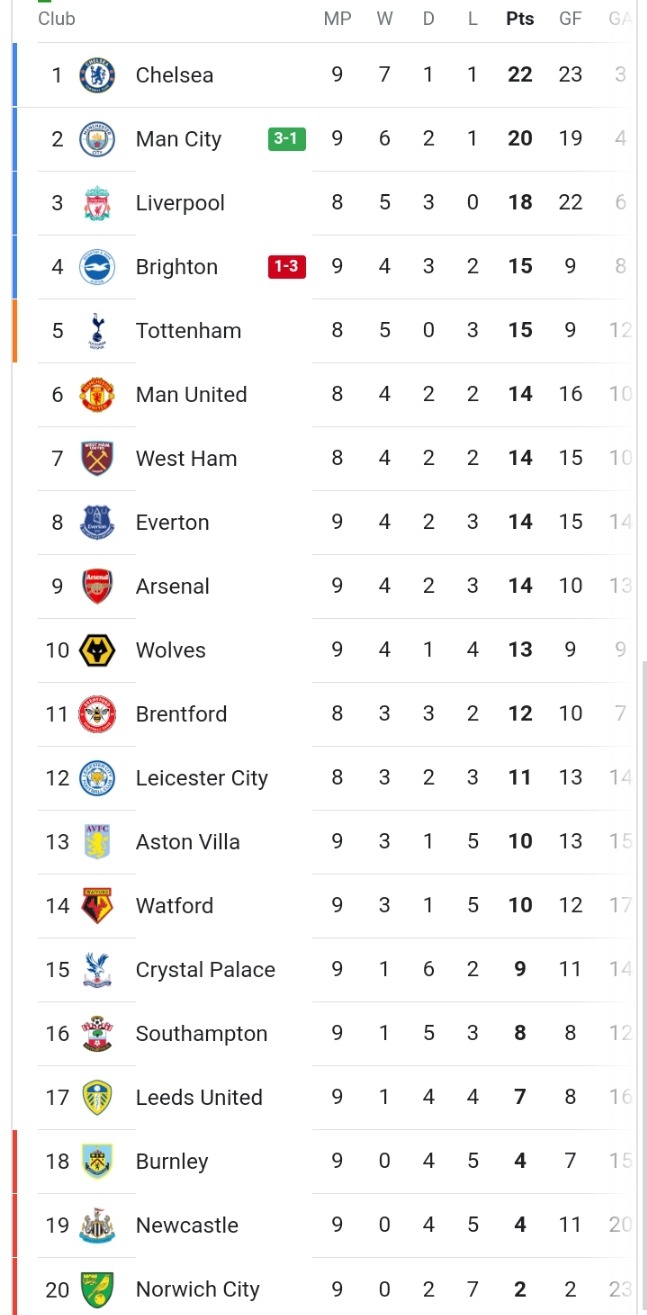Open the Tottenham row
This screenshot has height=1315, width=647.
(x=325, y=331)
